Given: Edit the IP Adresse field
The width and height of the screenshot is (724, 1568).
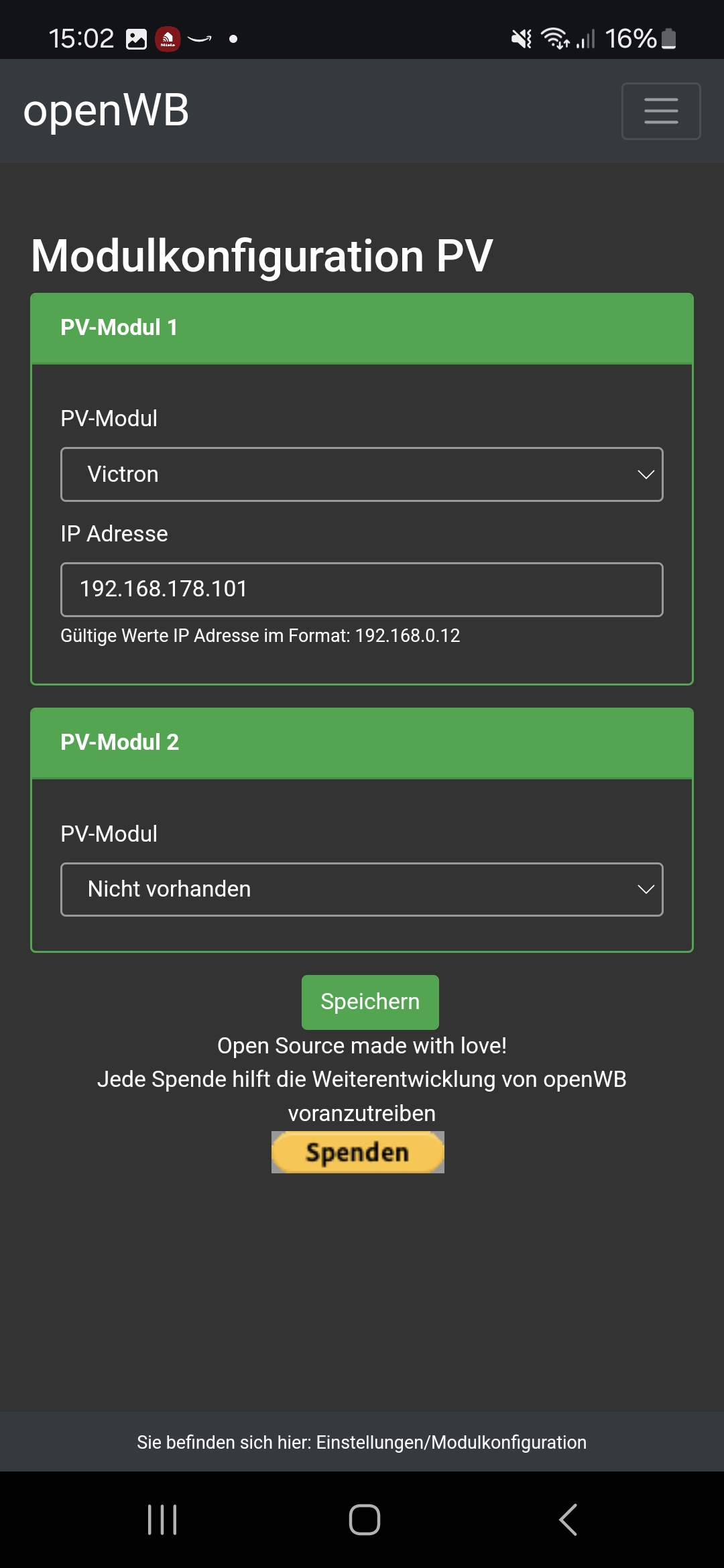Looking at the screenshot, I should click(x=361, y=590).
